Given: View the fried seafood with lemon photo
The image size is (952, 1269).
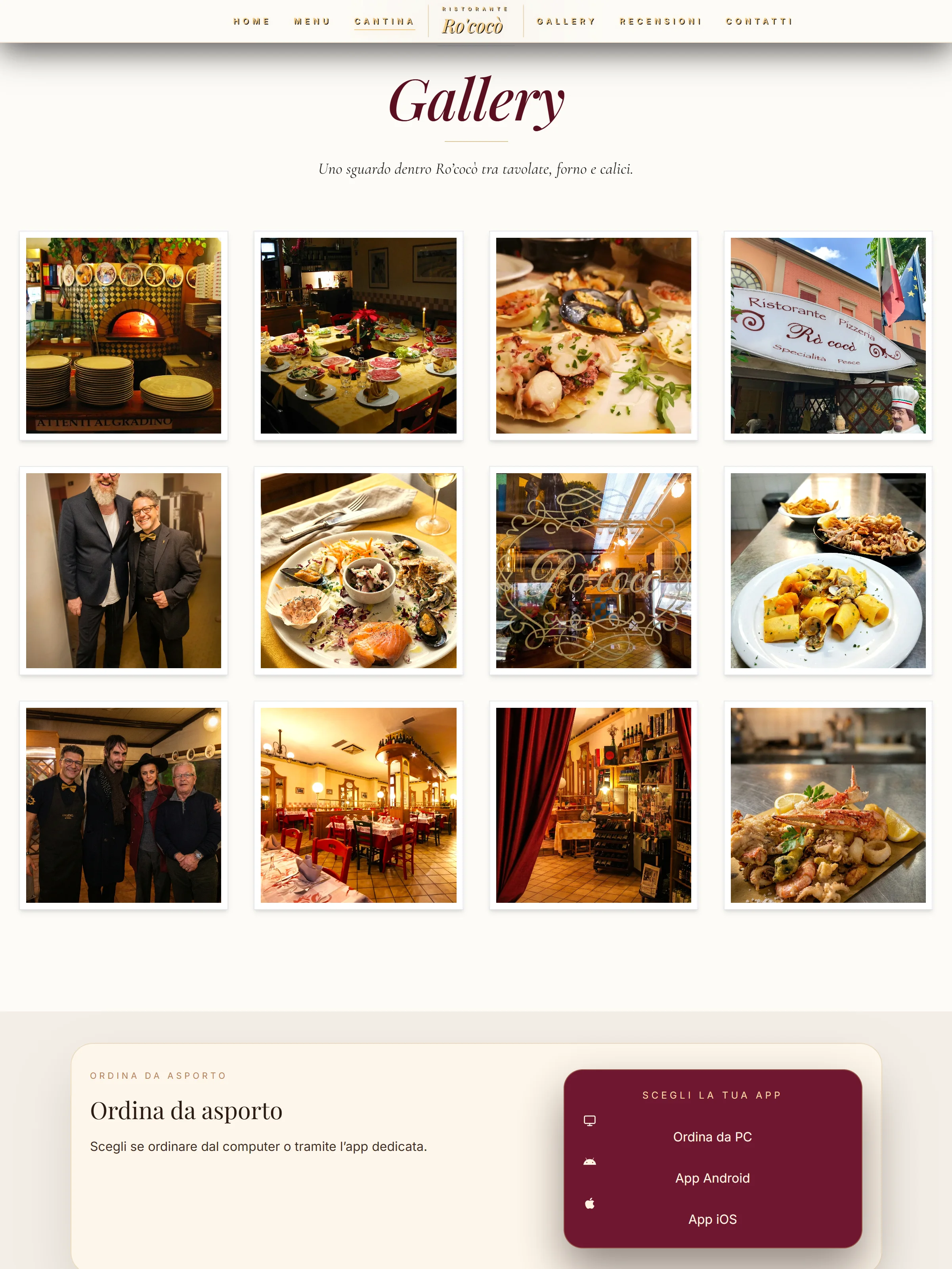Looking at the screenshot, I should pos(828,805).
